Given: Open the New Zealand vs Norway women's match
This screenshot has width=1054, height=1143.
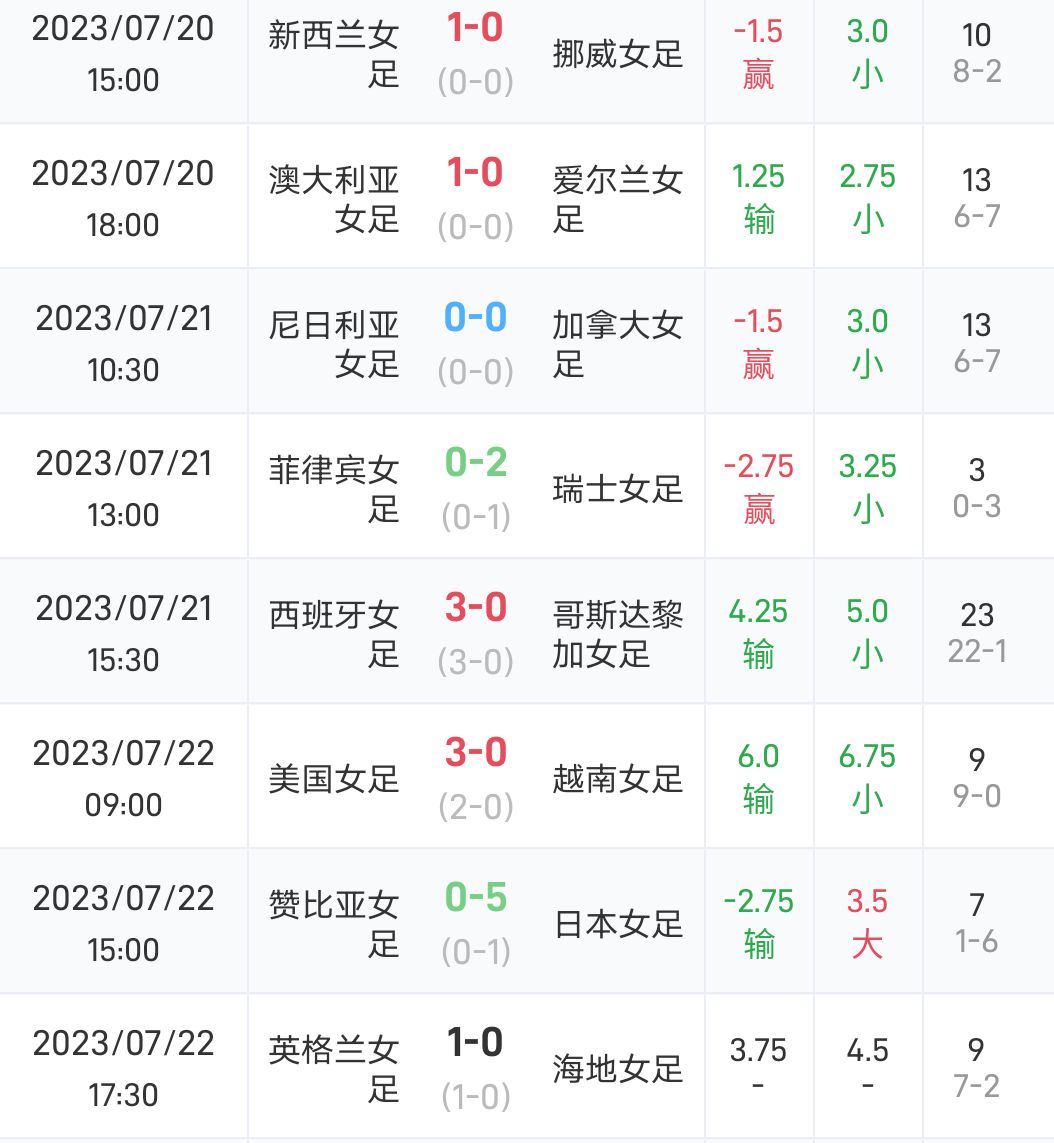Looking at the screenshot, I should 476,52.
